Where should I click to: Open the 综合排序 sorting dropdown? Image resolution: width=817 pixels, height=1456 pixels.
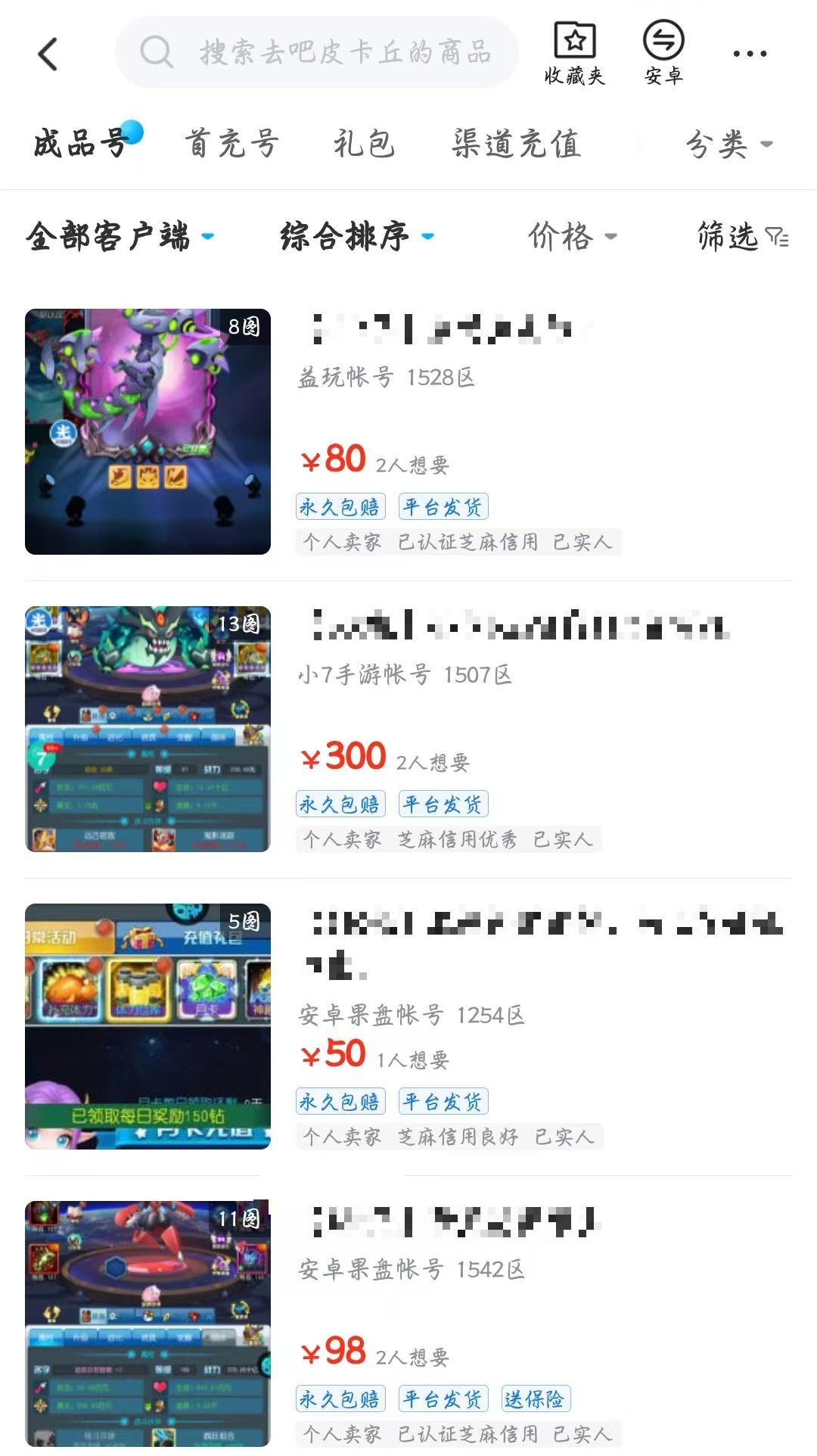tap(356, 236)
